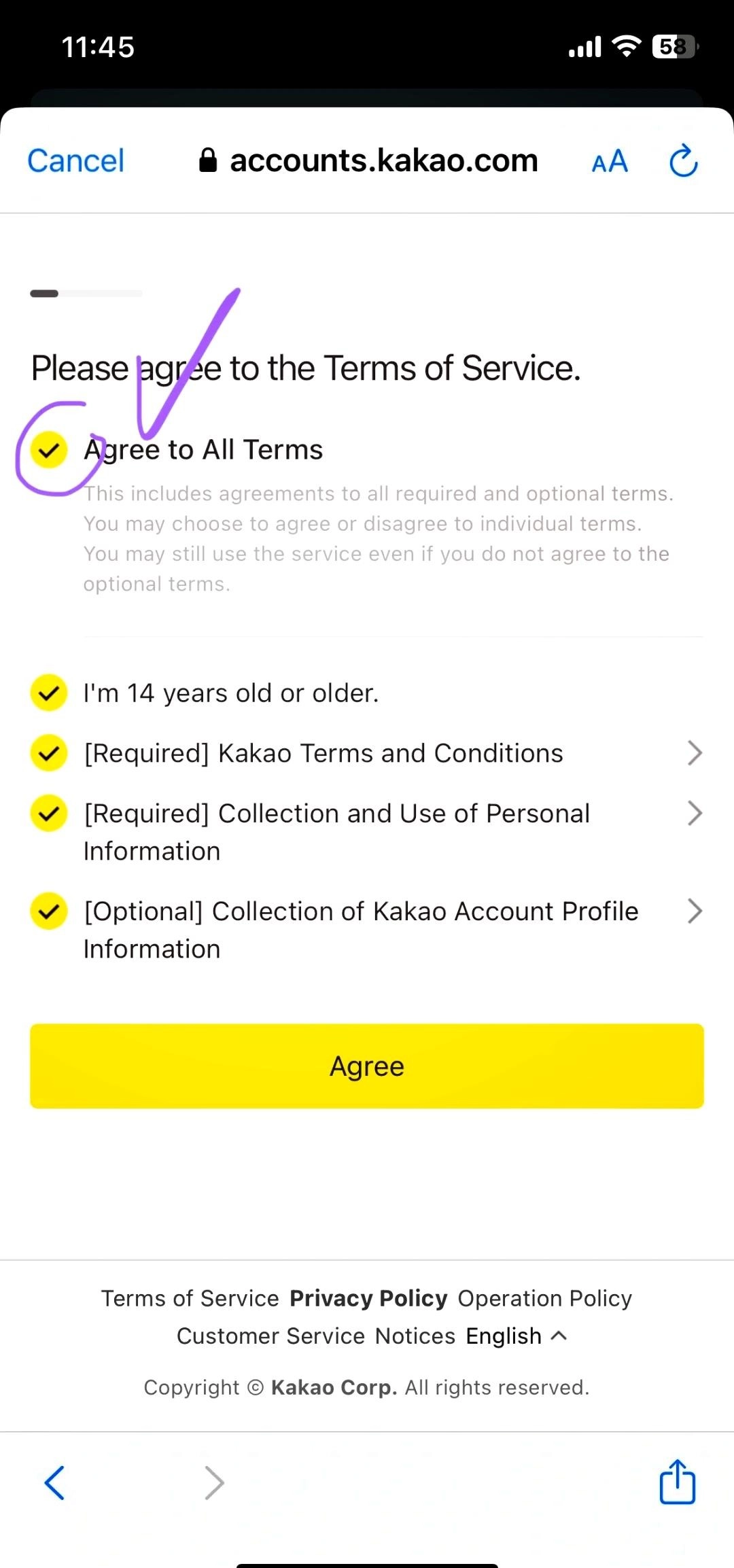
Task: Open the AA text size options
Action: (x=610, y=162)
